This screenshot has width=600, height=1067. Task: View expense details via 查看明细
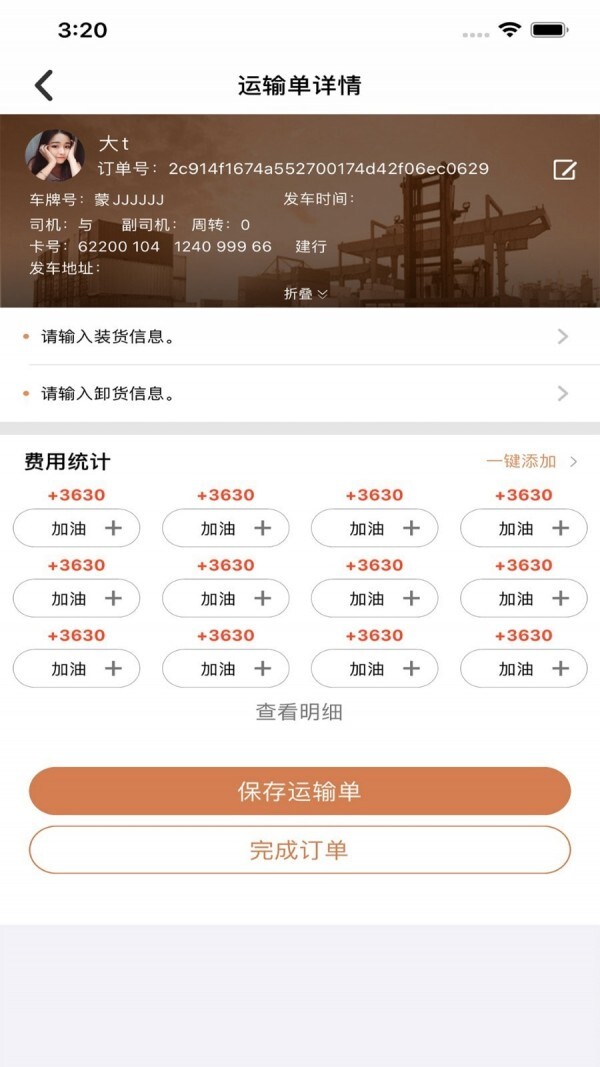tap(300, 713)
